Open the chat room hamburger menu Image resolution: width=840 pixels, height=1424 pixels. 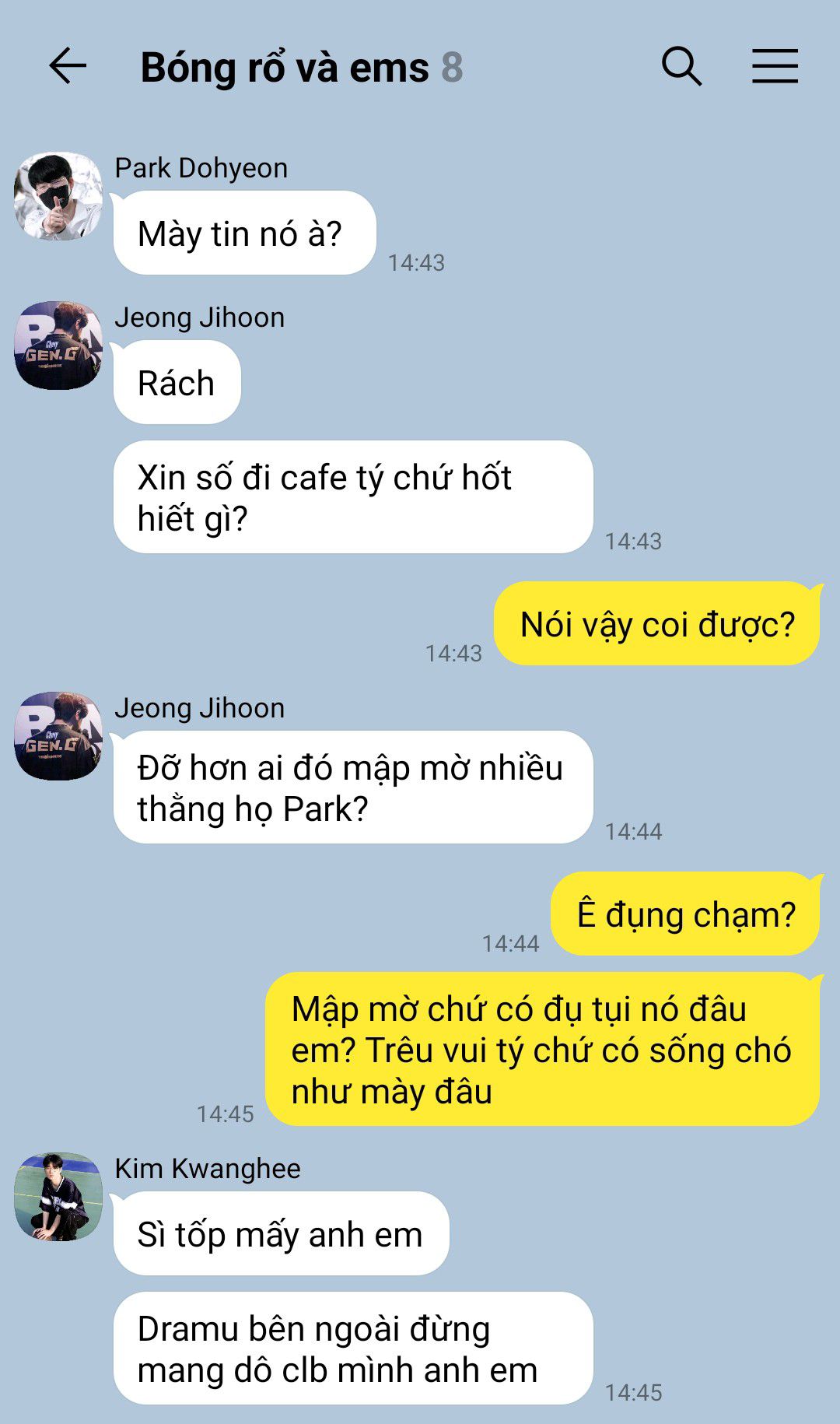pyautogui.click(x=775, y=66)
